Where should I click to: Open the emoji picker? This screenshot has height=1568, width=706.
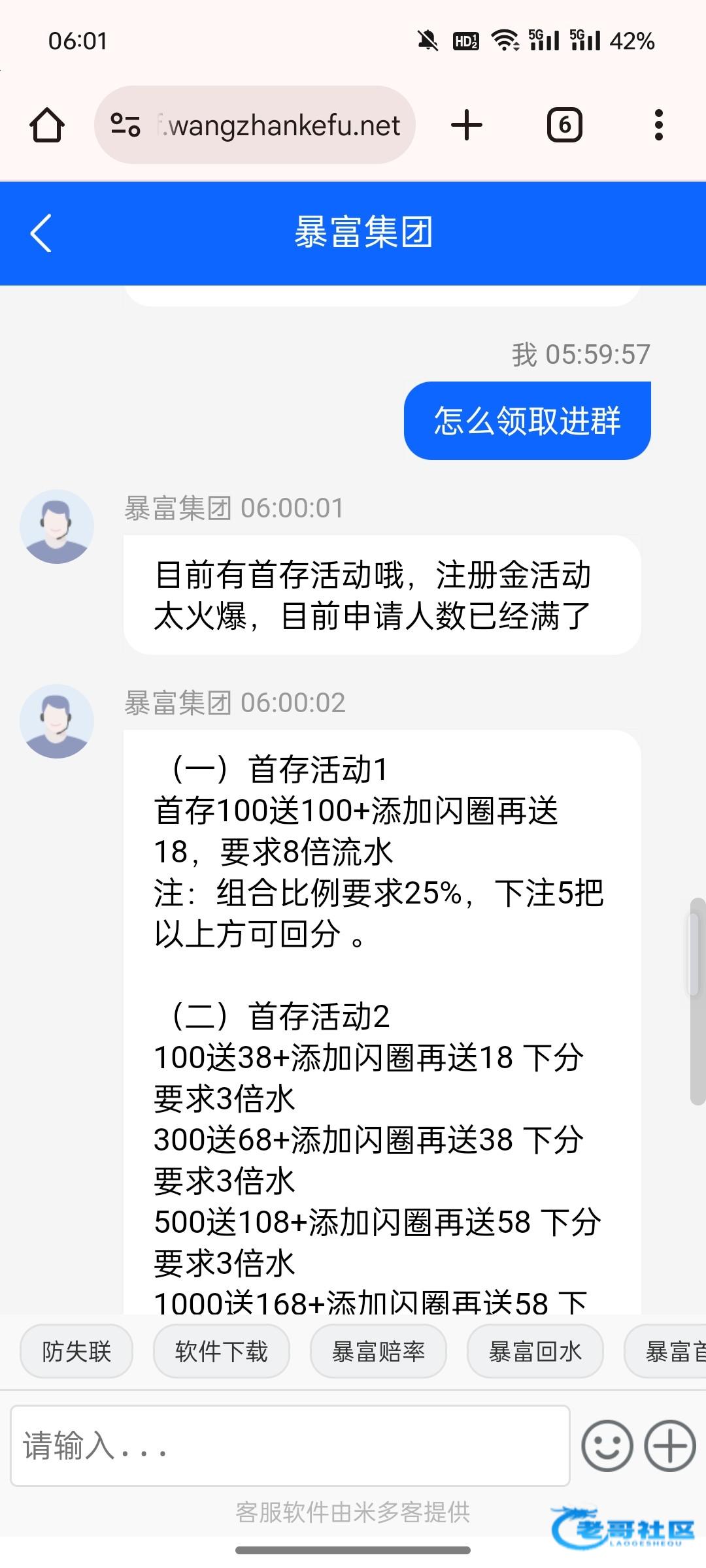(x=607, y=1446)
